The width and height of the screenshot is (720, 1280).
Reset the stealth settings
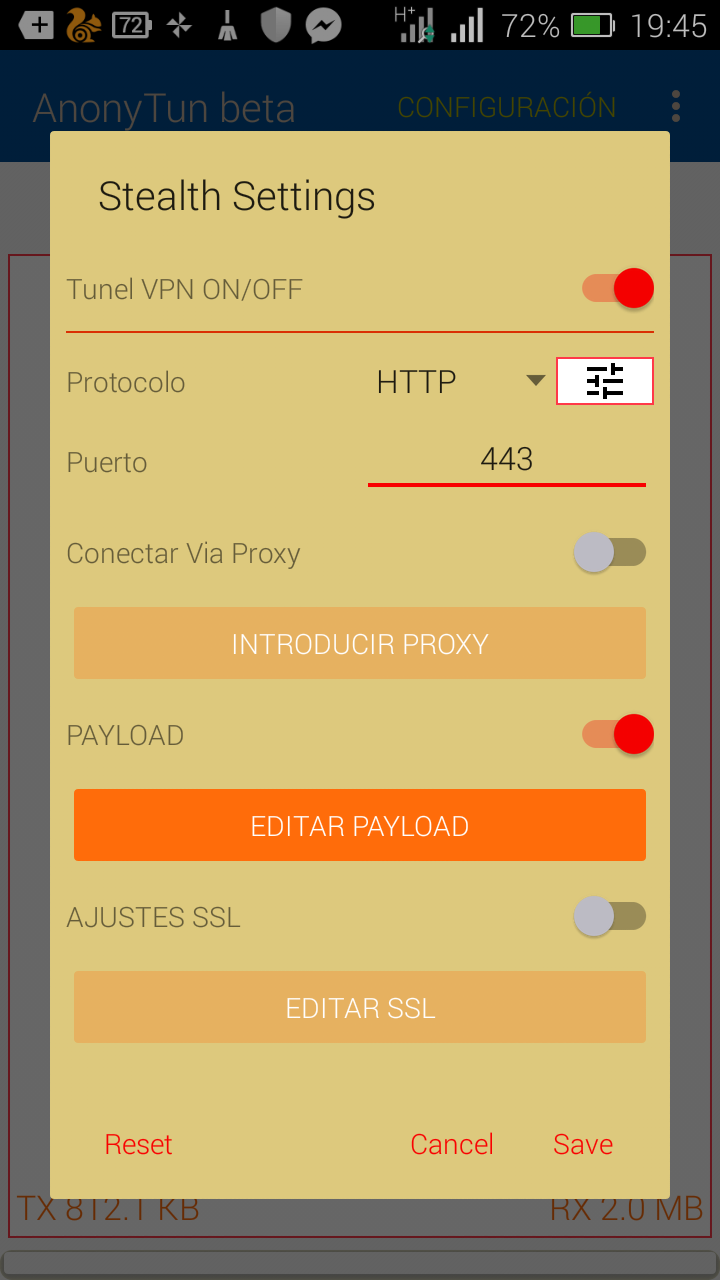click(139, 1144)
